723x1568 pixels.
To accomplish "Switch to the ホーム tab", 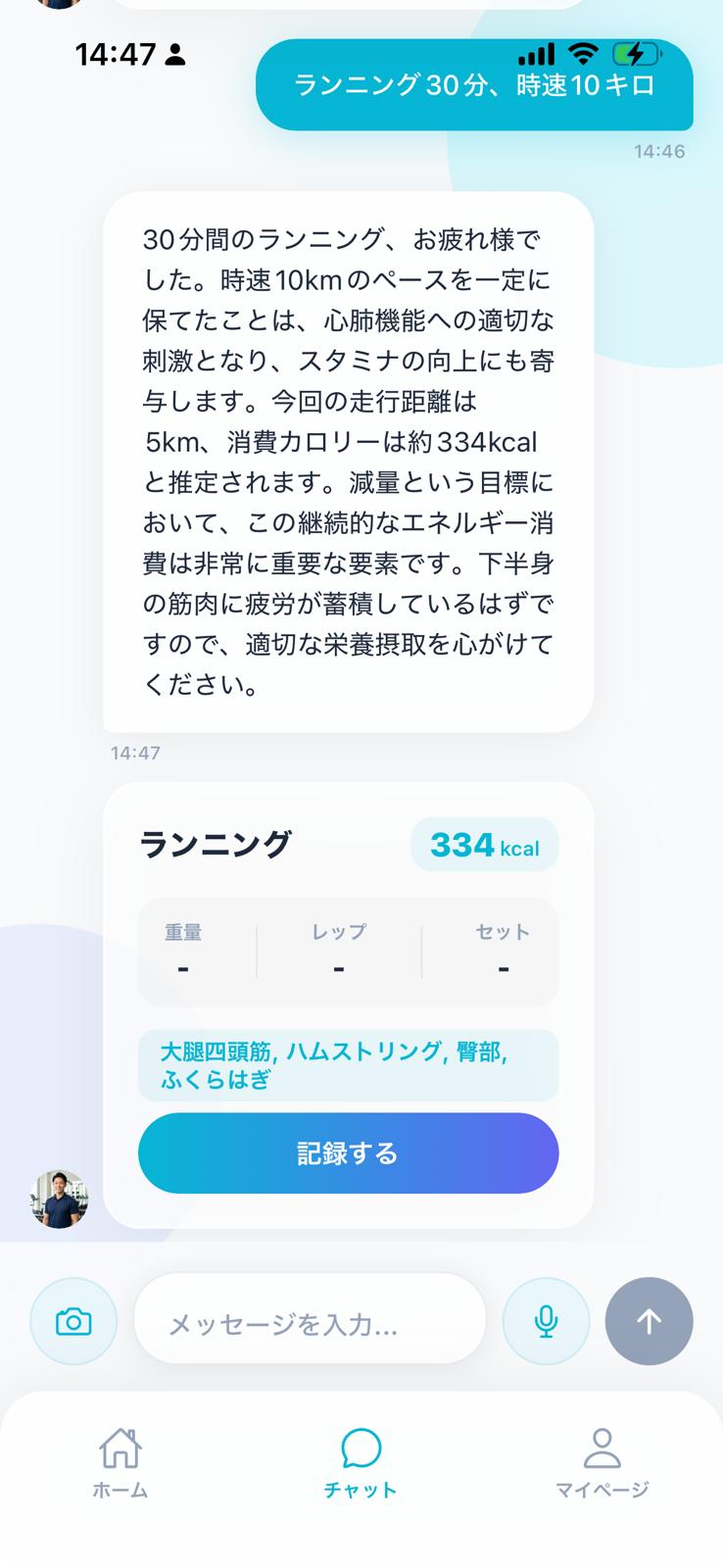I will click(120, 1463).
